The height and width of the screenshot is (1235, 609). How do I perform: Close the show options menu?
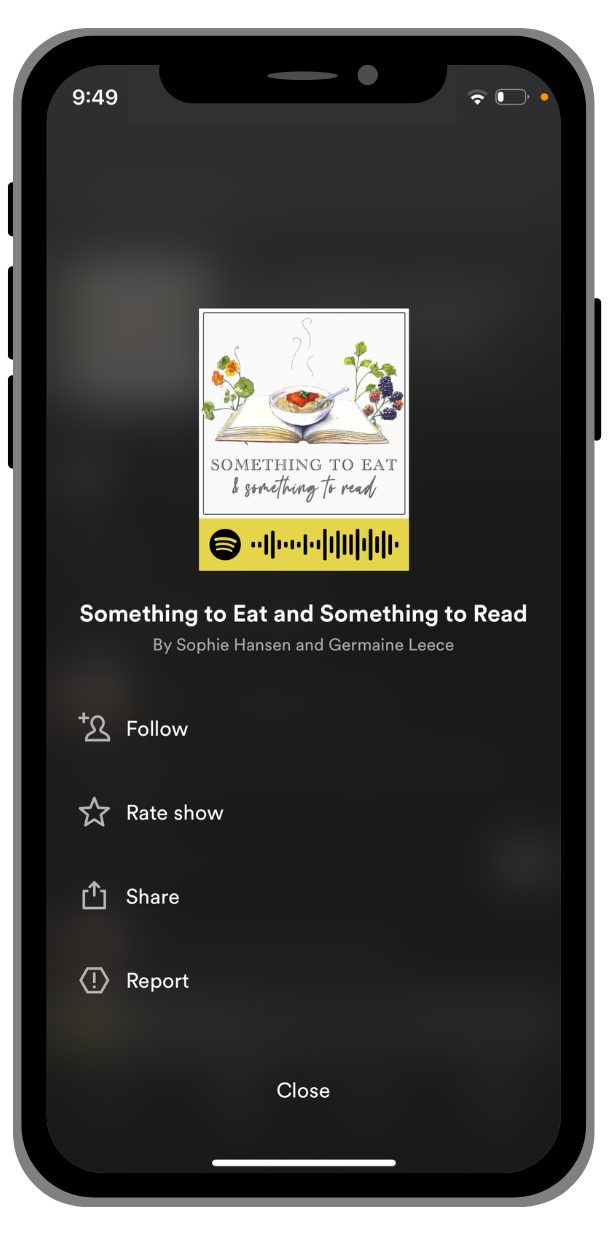303,1091
